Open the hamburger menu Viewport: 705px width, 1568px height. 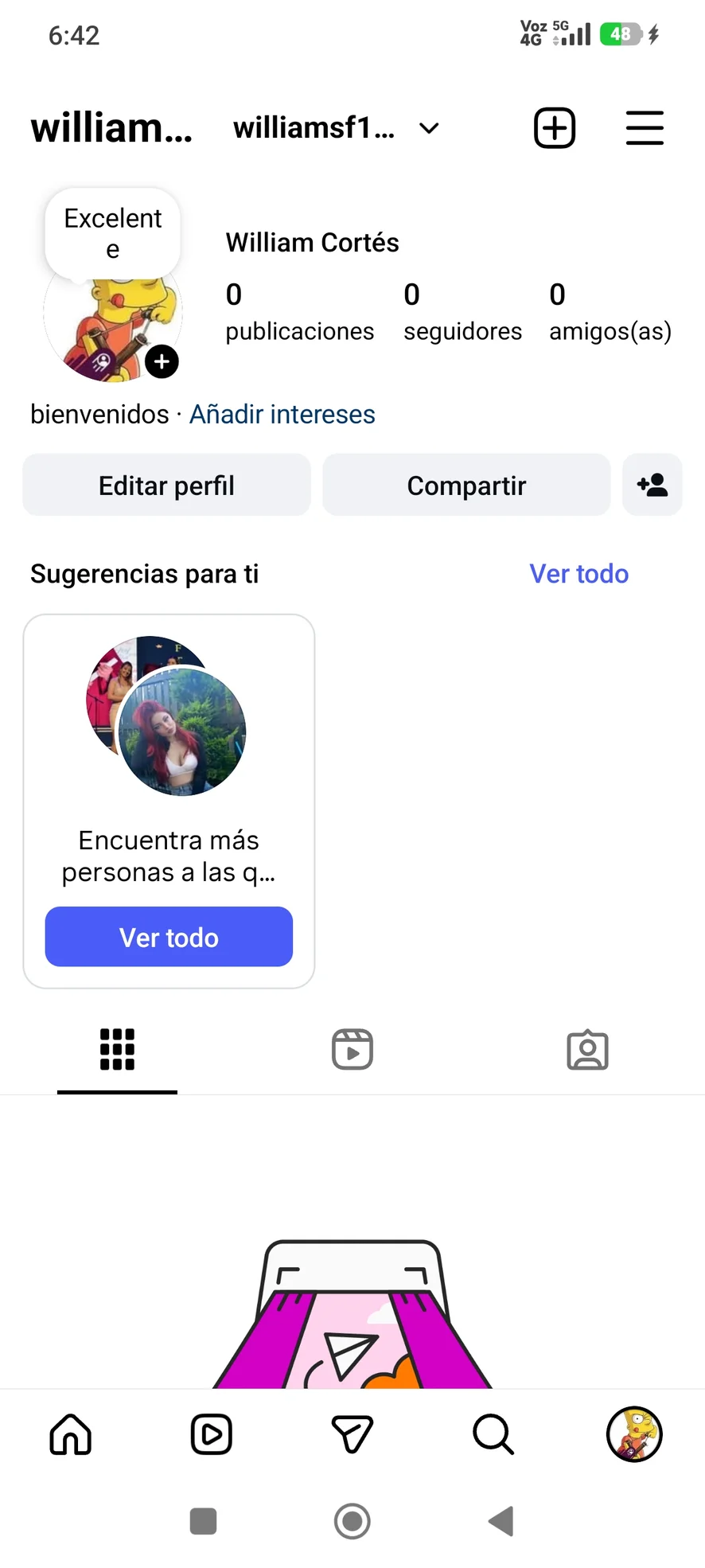click(x=644, y=128)
